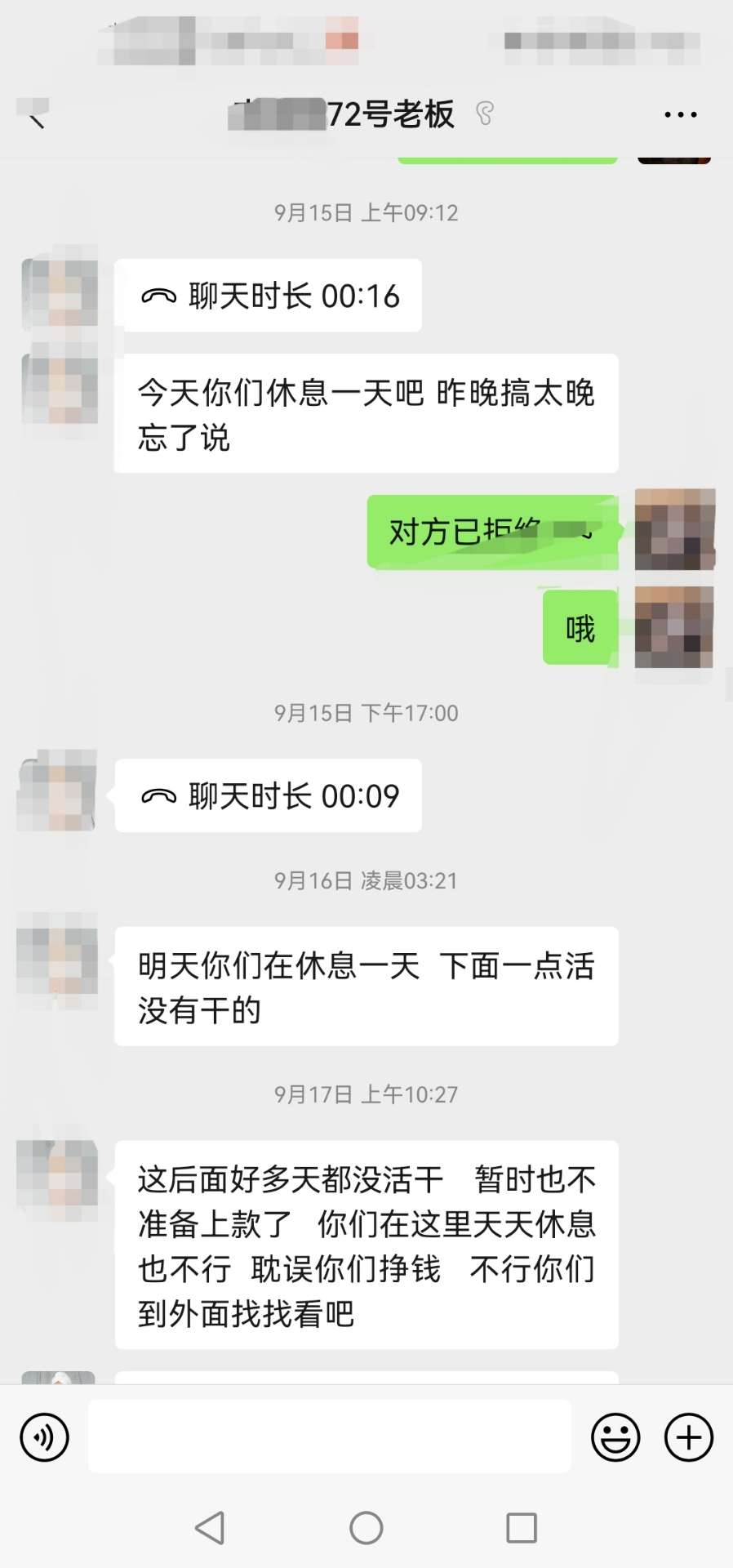Open the emoji picker
Viewport: 733px width, 1568px height.
coord(615,1437)
